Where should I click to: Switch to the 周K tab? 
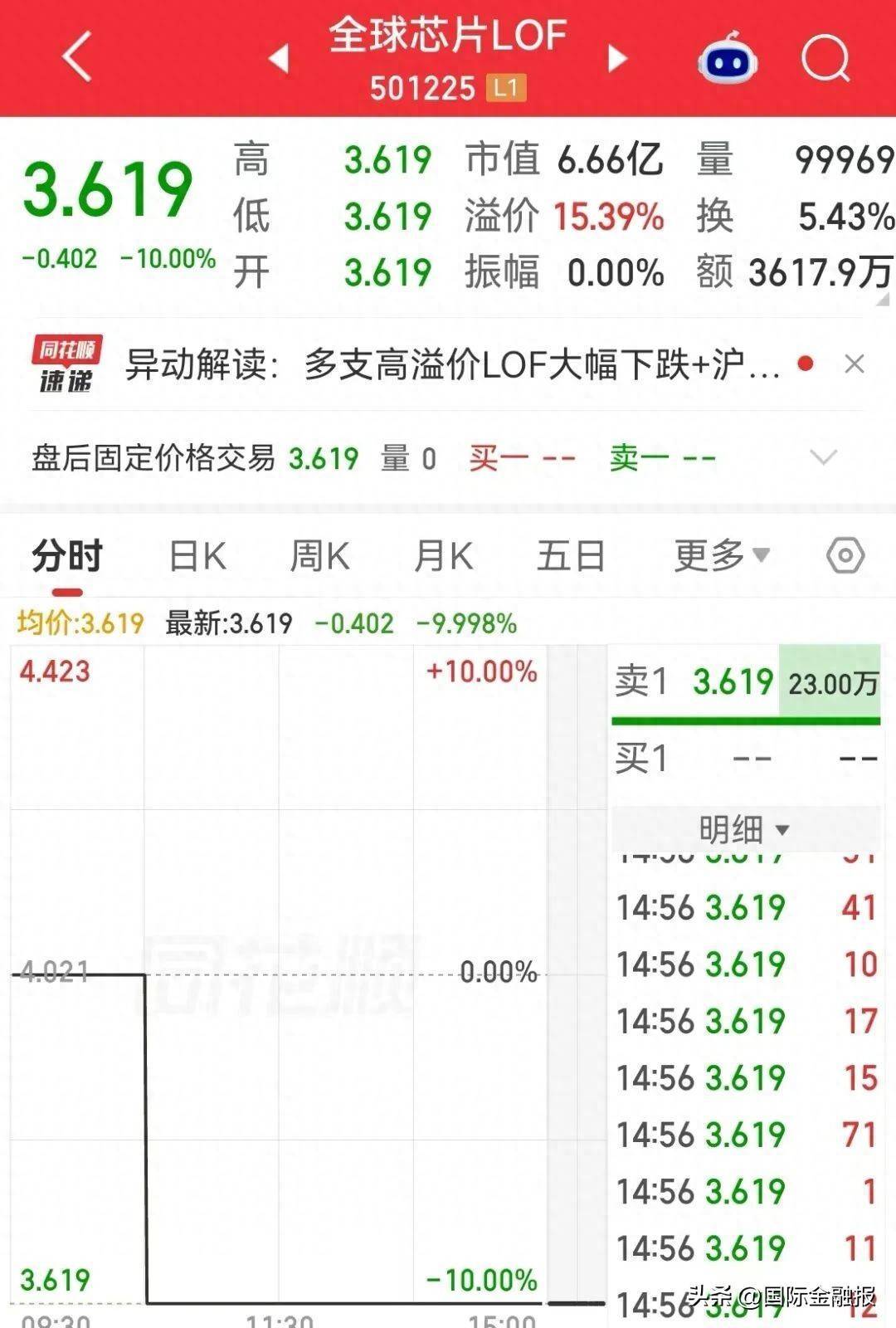319,556
